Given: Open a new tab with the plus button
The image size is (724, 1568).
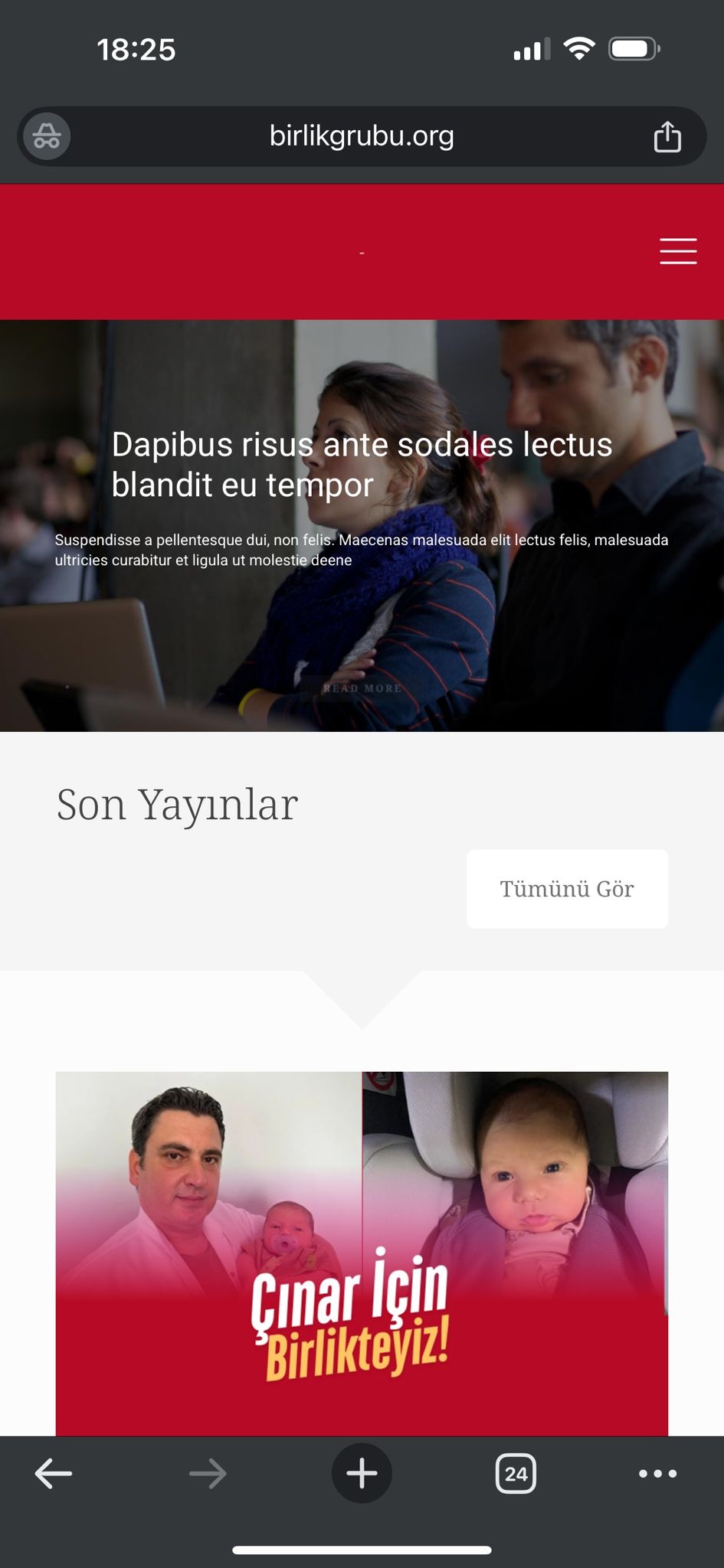Looking at the screenshot, I should (x=362, y=1473).
